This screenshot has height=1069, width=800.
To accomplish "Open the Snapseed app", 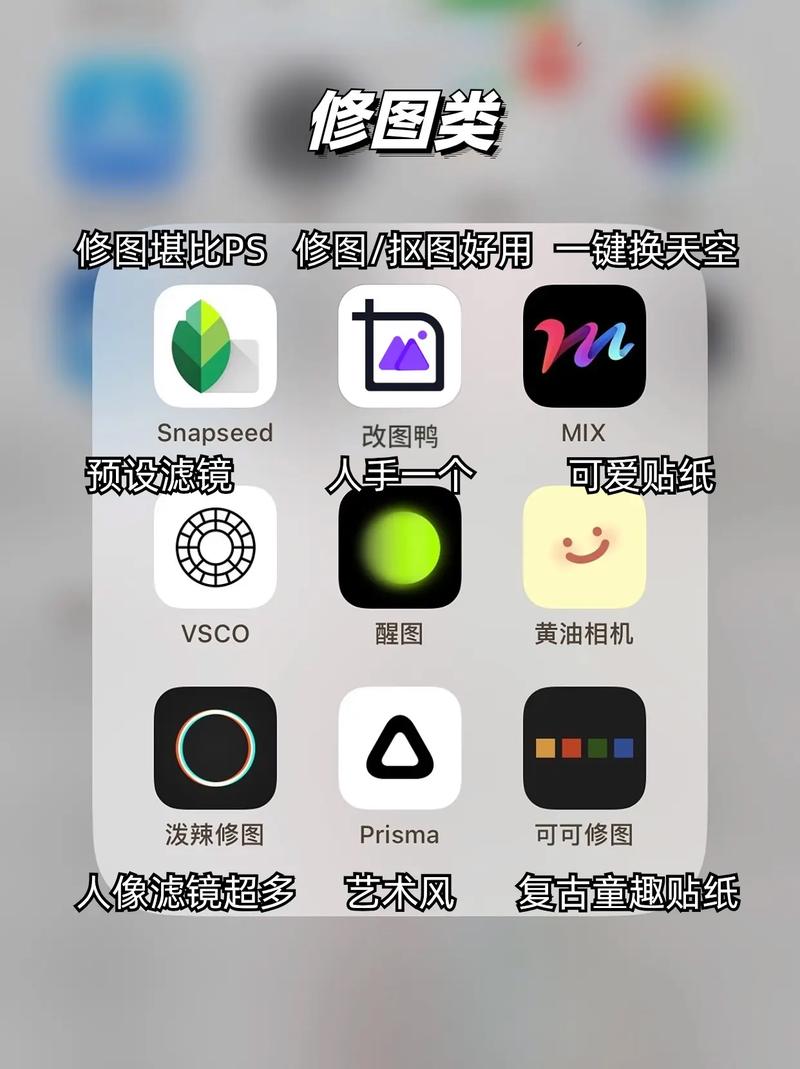I will coord(214,347).
